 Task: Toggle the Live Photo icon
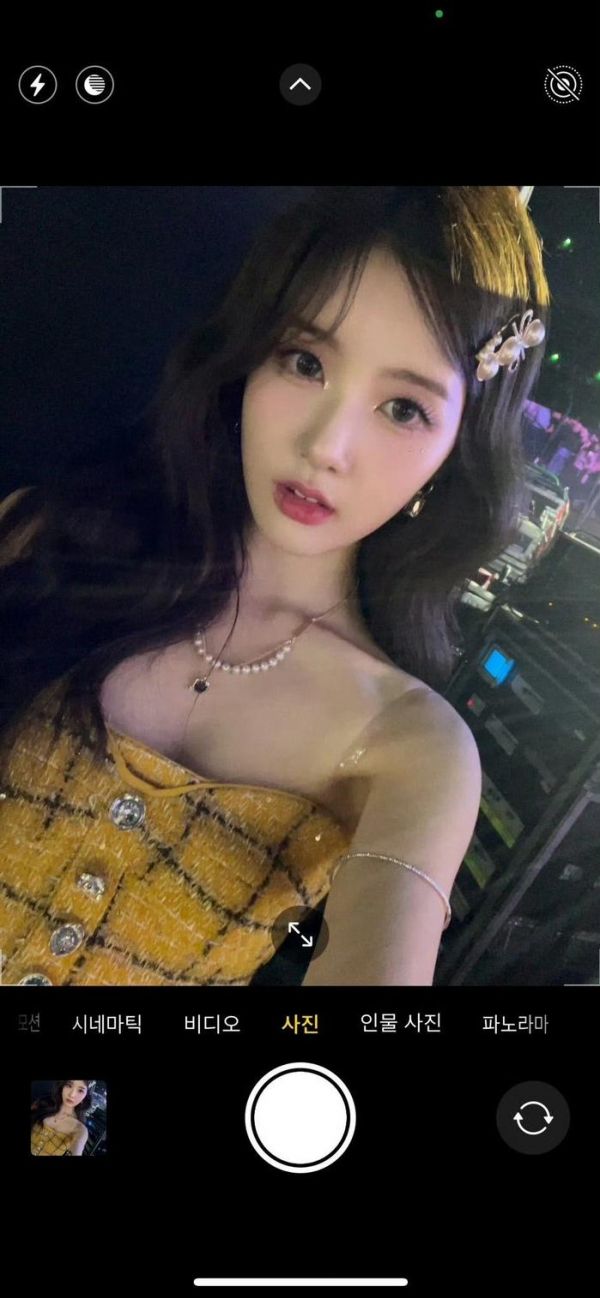coord(563,85)
